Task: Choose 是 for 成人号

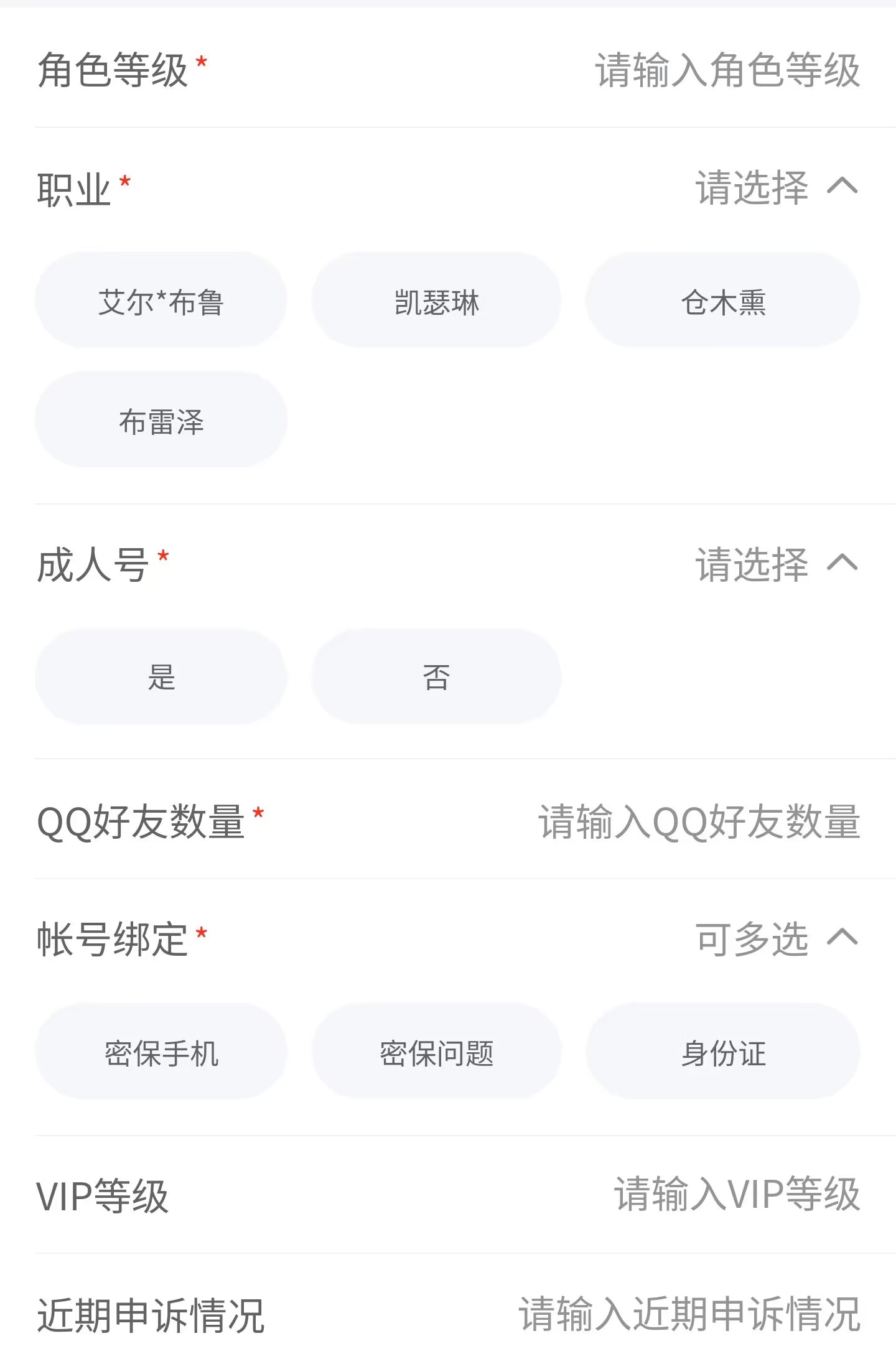Action: [161, 677]
